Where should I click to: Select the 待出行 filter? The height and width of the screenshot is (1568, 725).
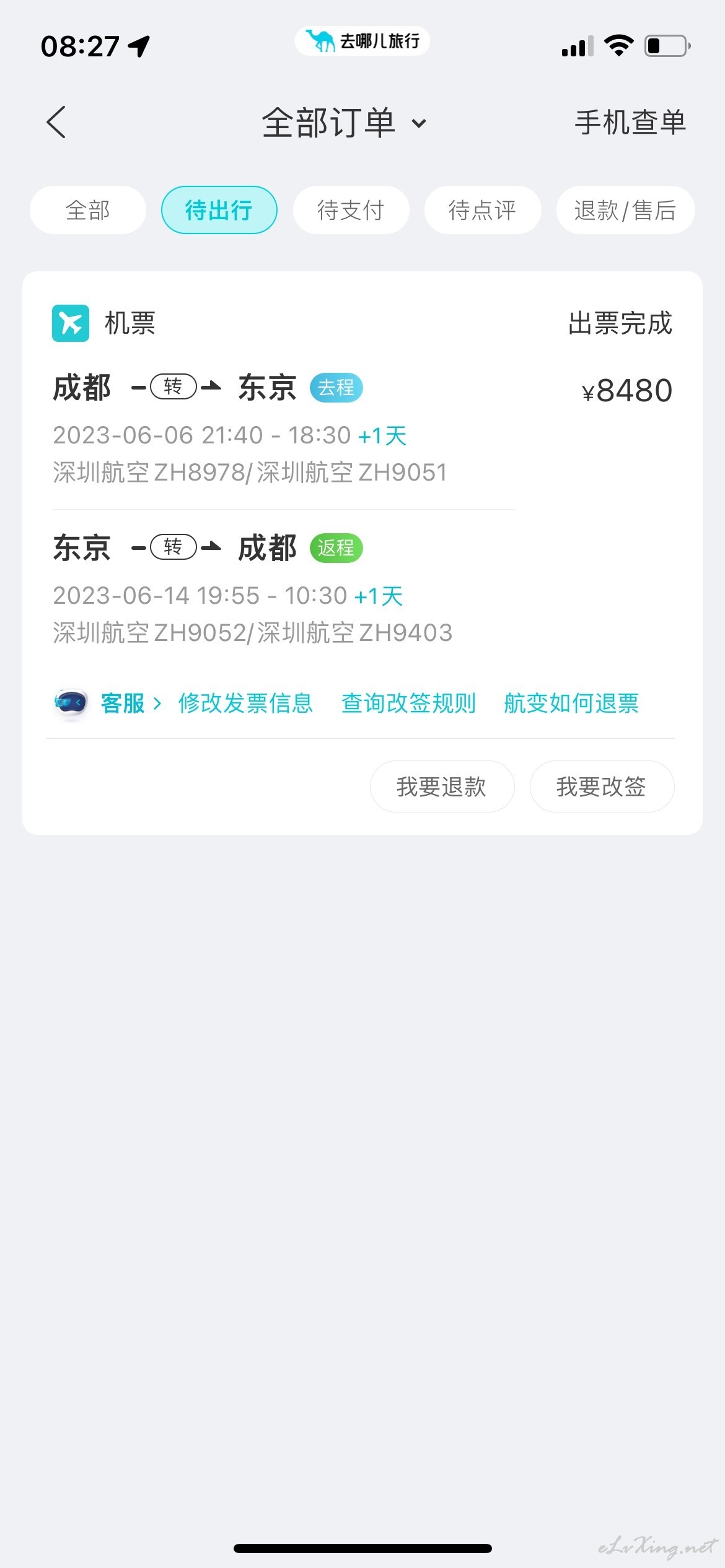pos(219,210)
